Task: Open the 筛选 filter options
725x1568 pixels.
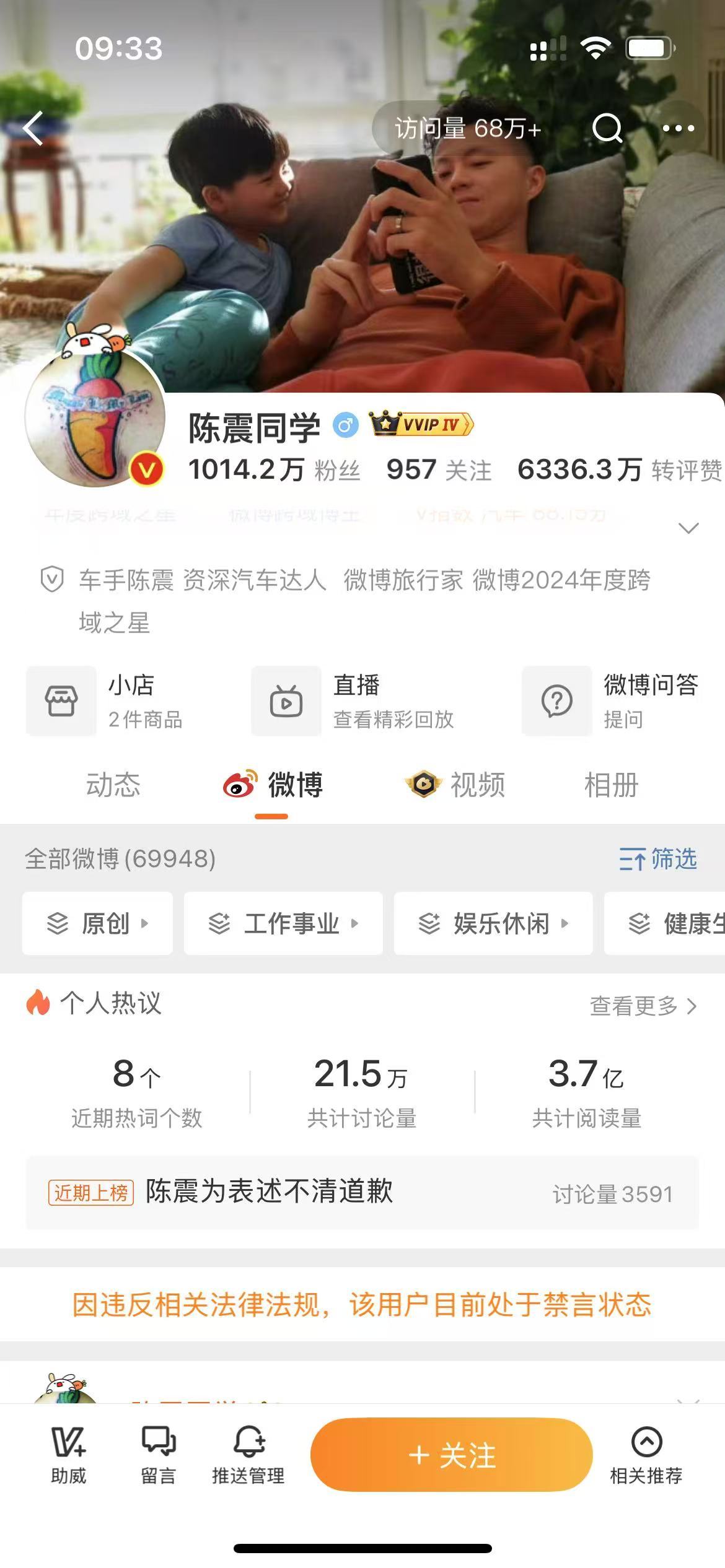Action: [657, 860]
